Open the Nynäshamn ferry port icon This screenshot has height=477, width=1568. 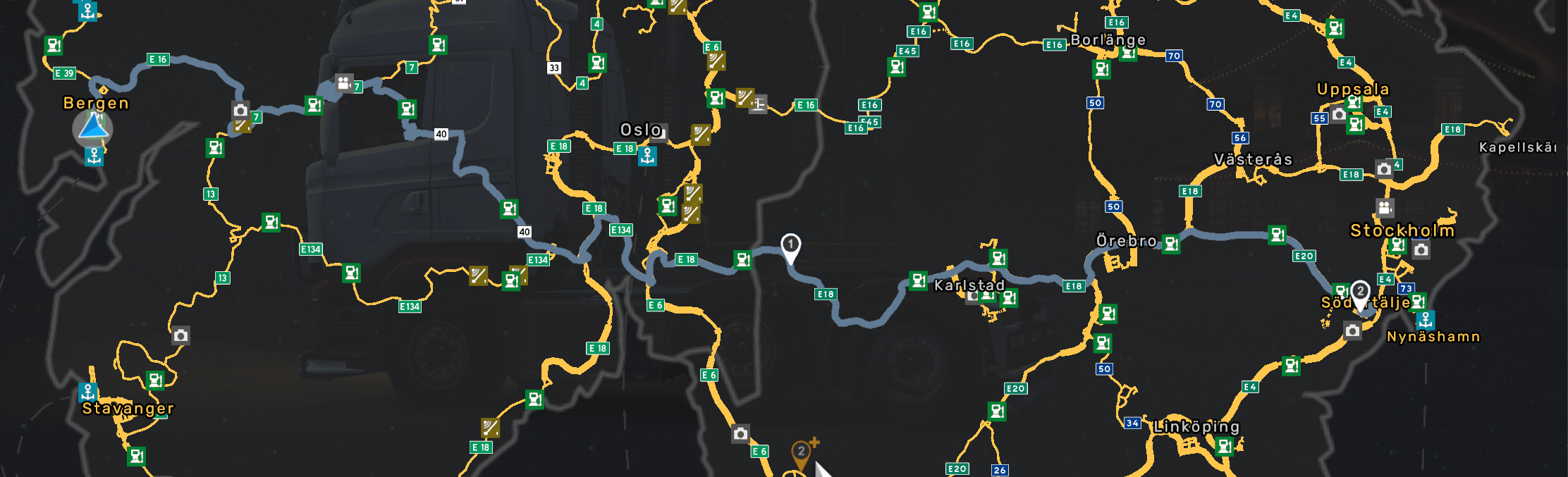1426,320
